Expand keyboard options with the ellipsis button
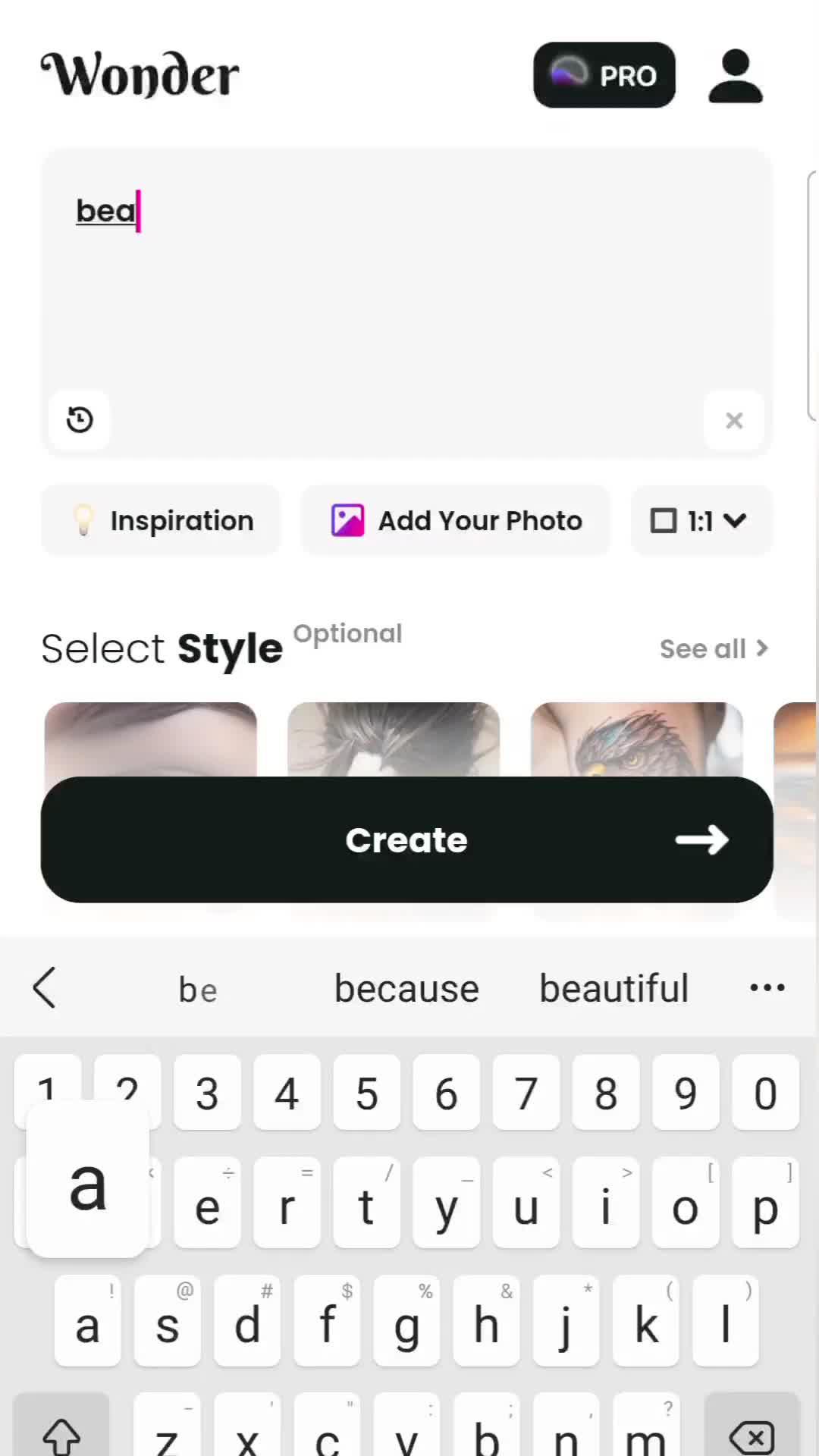 point(767,987)
